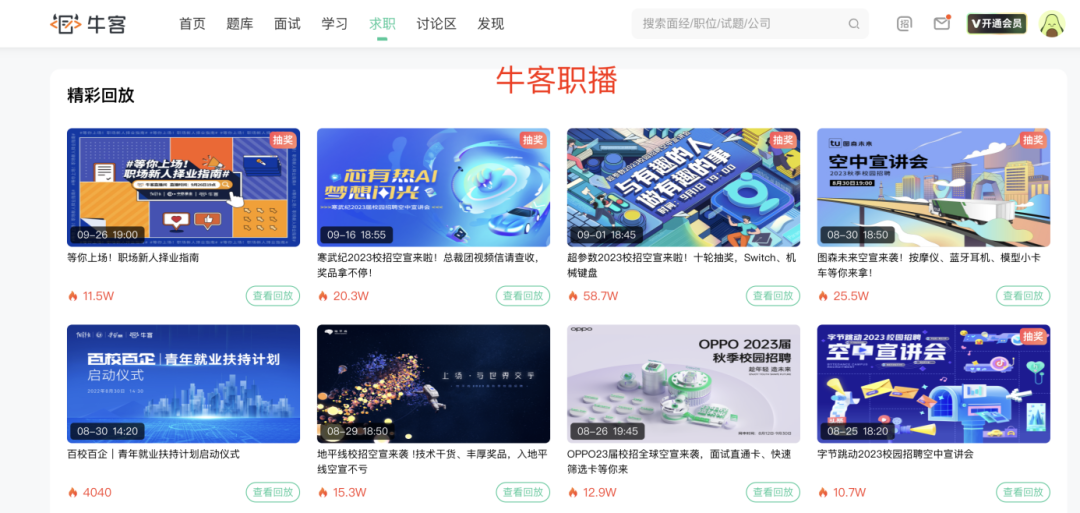The width and height of the screenshot is (1080, 513).
Task: Open the 图森未来空中宣讲会 thumbnail
Action: point(933,187)
